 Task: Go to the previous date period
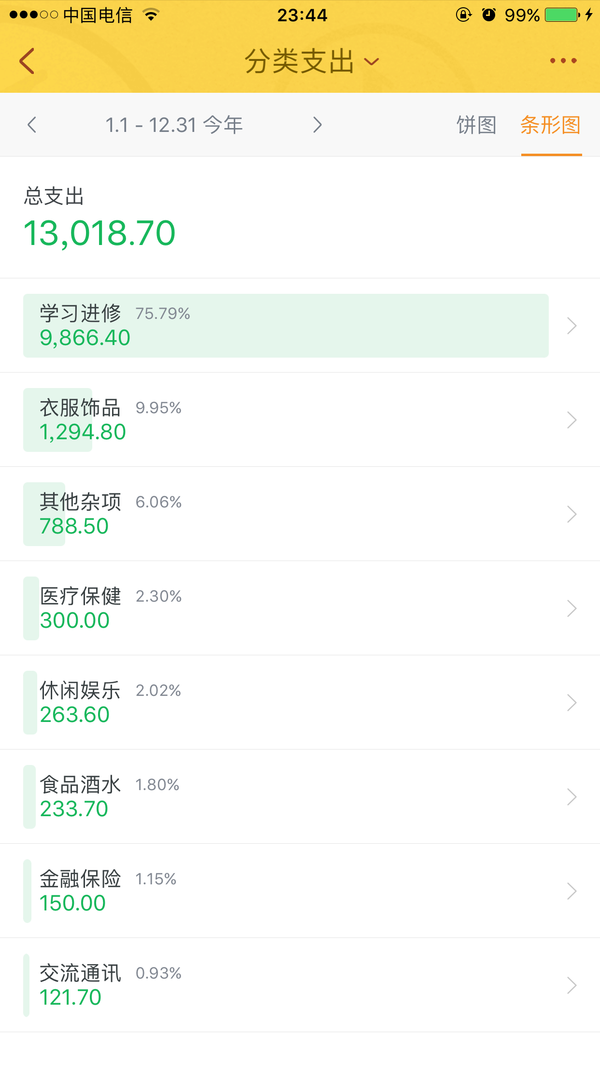31,125
